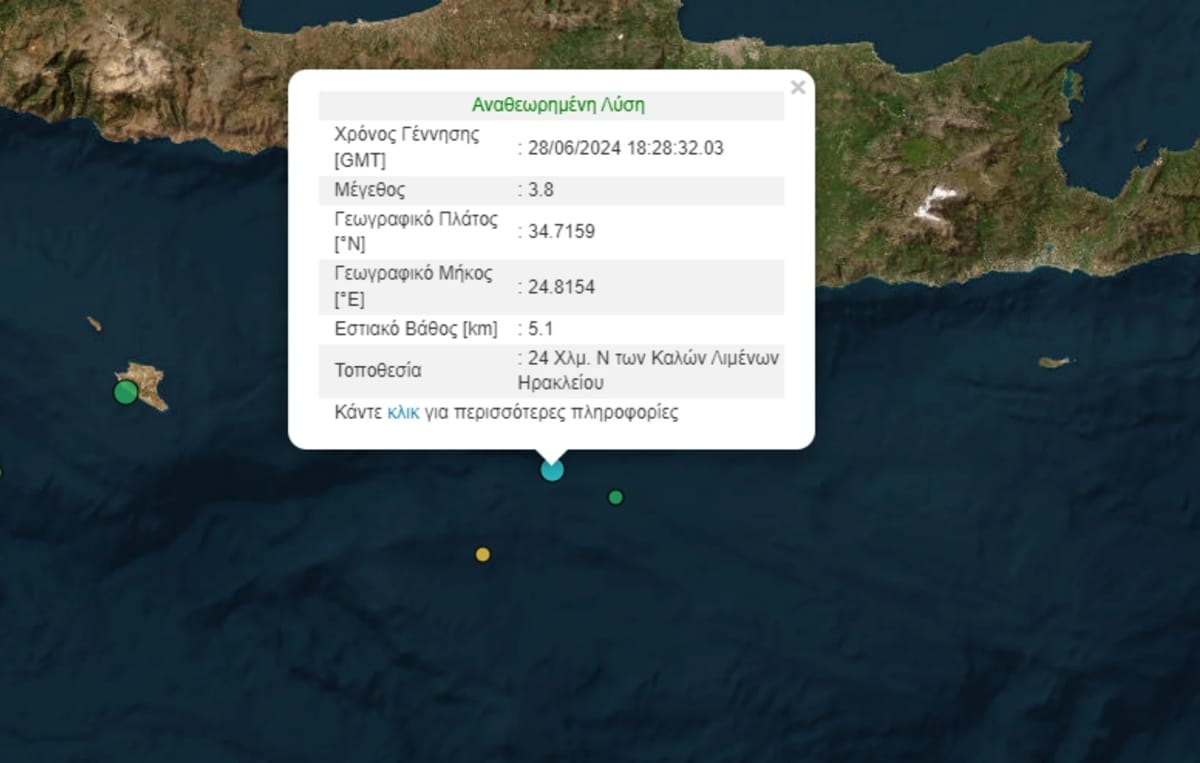Select the large green marker near the small island
1200x763 pixels.
[x=125, y=392]
